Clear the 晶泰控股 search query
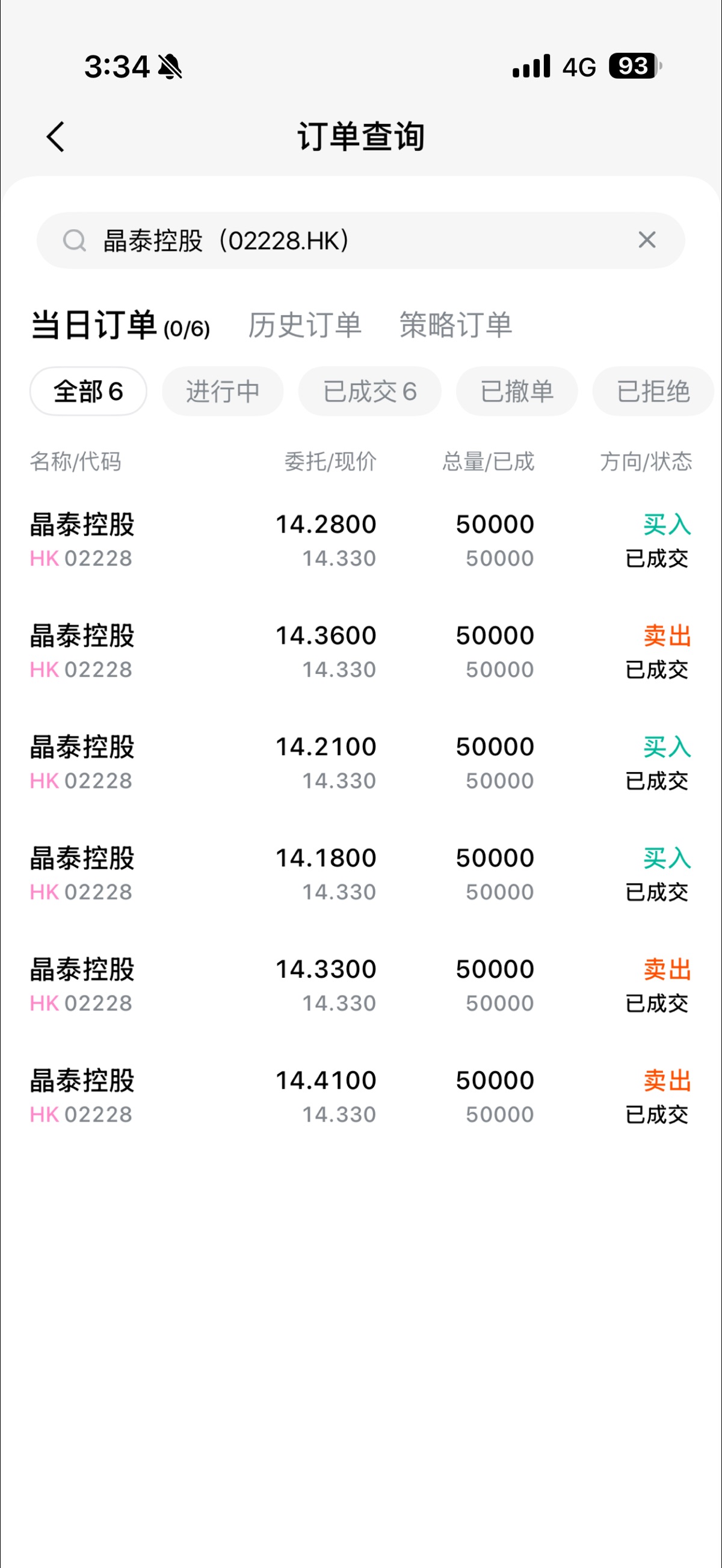Viewport: 722px width, 1568px height. [x=647, y=240]
